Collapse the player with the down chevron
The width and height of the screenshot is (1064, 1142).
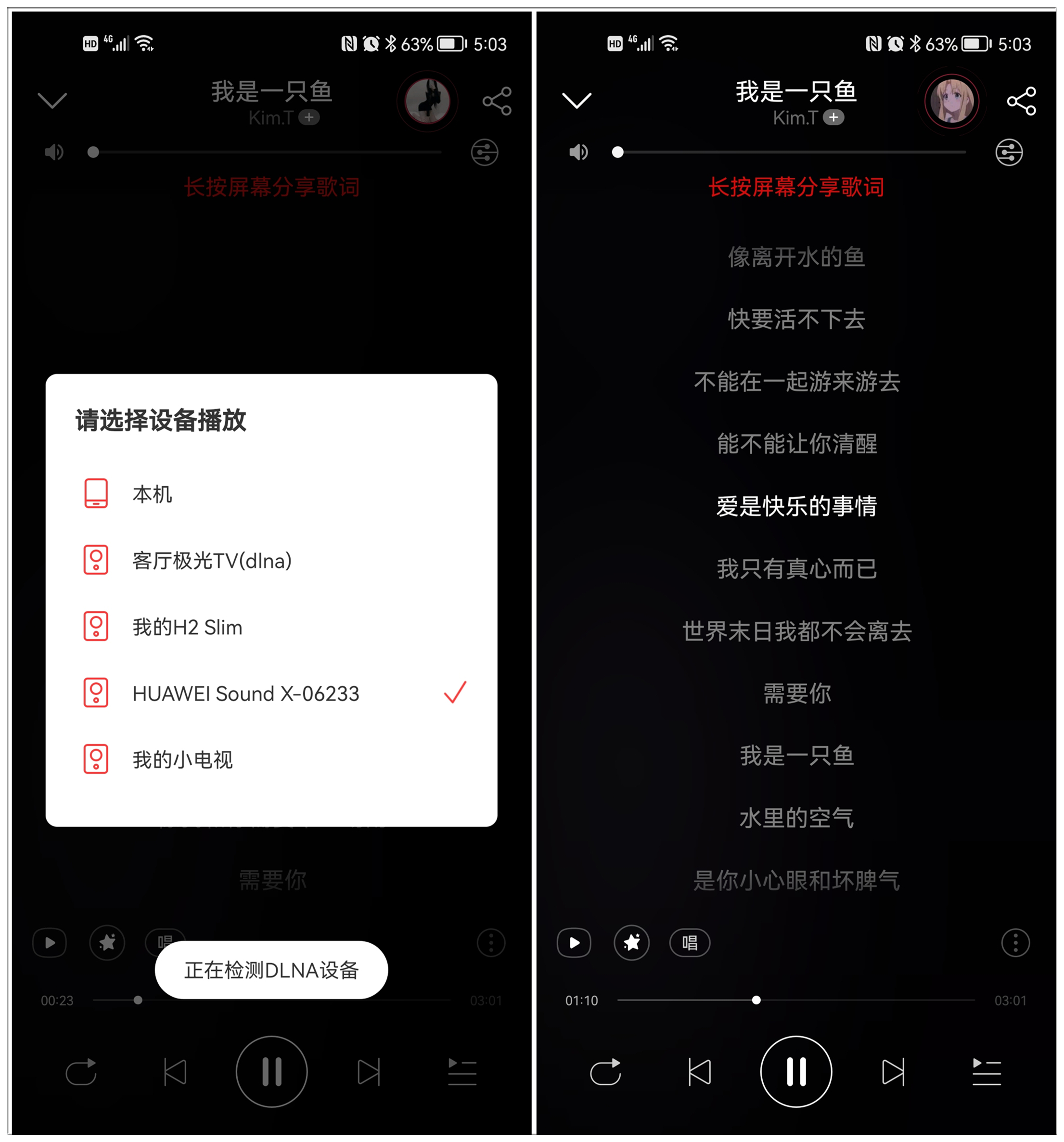(577, 101)
